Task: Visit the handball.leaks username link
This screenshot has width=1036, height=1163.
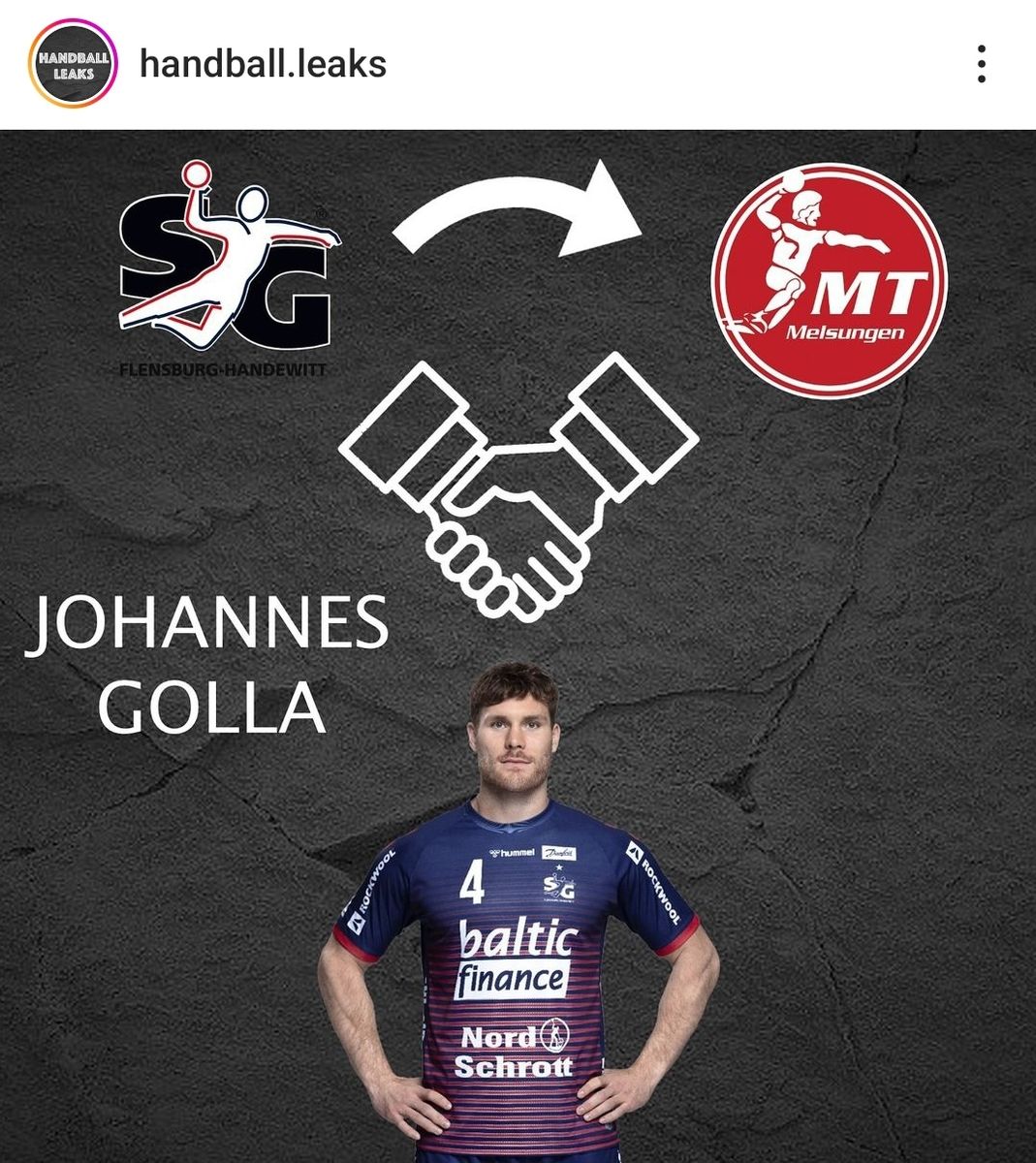Action: [263, 64]
